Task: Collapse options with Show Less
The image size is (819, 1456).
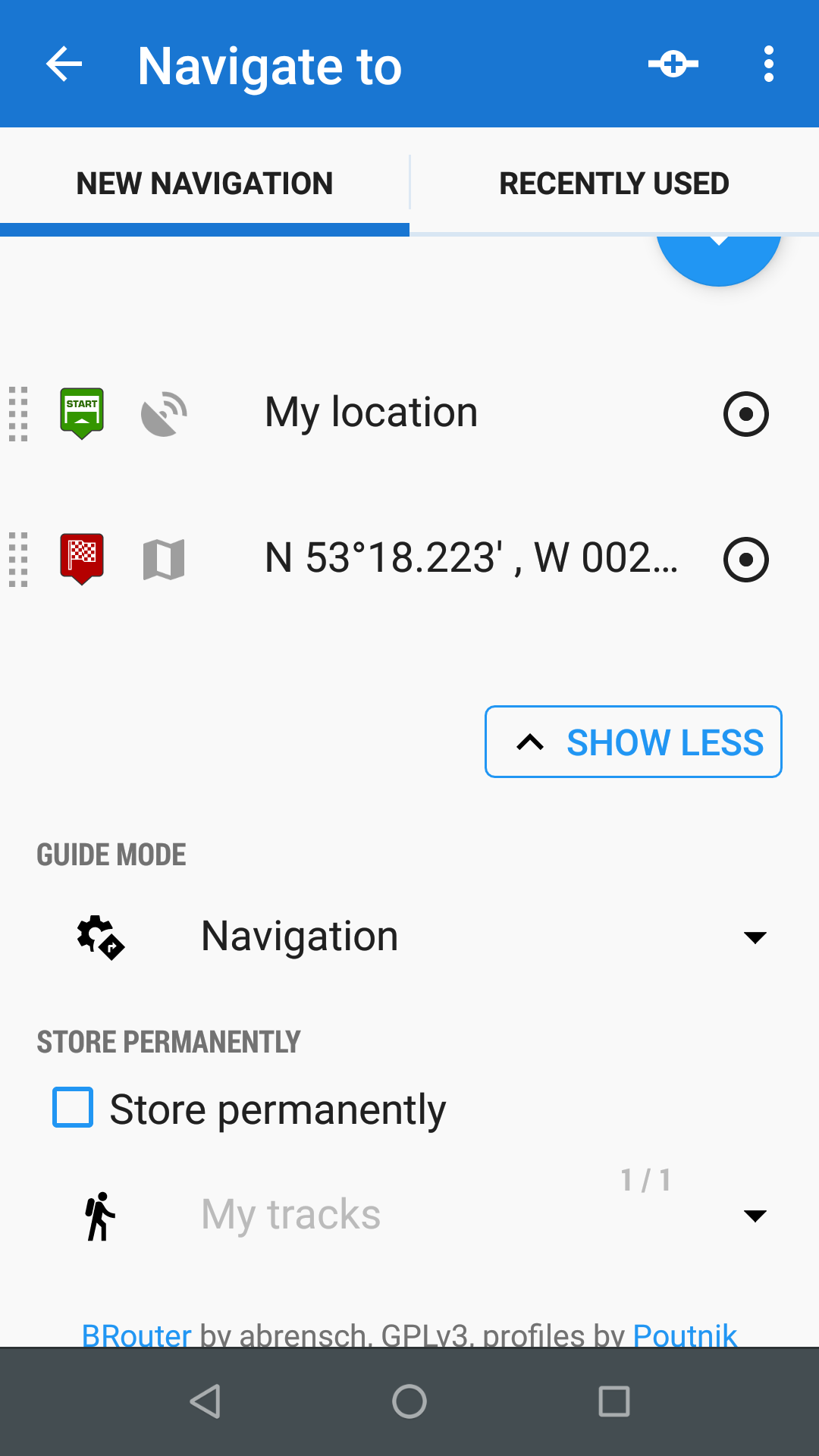Action: coord(633,742)
